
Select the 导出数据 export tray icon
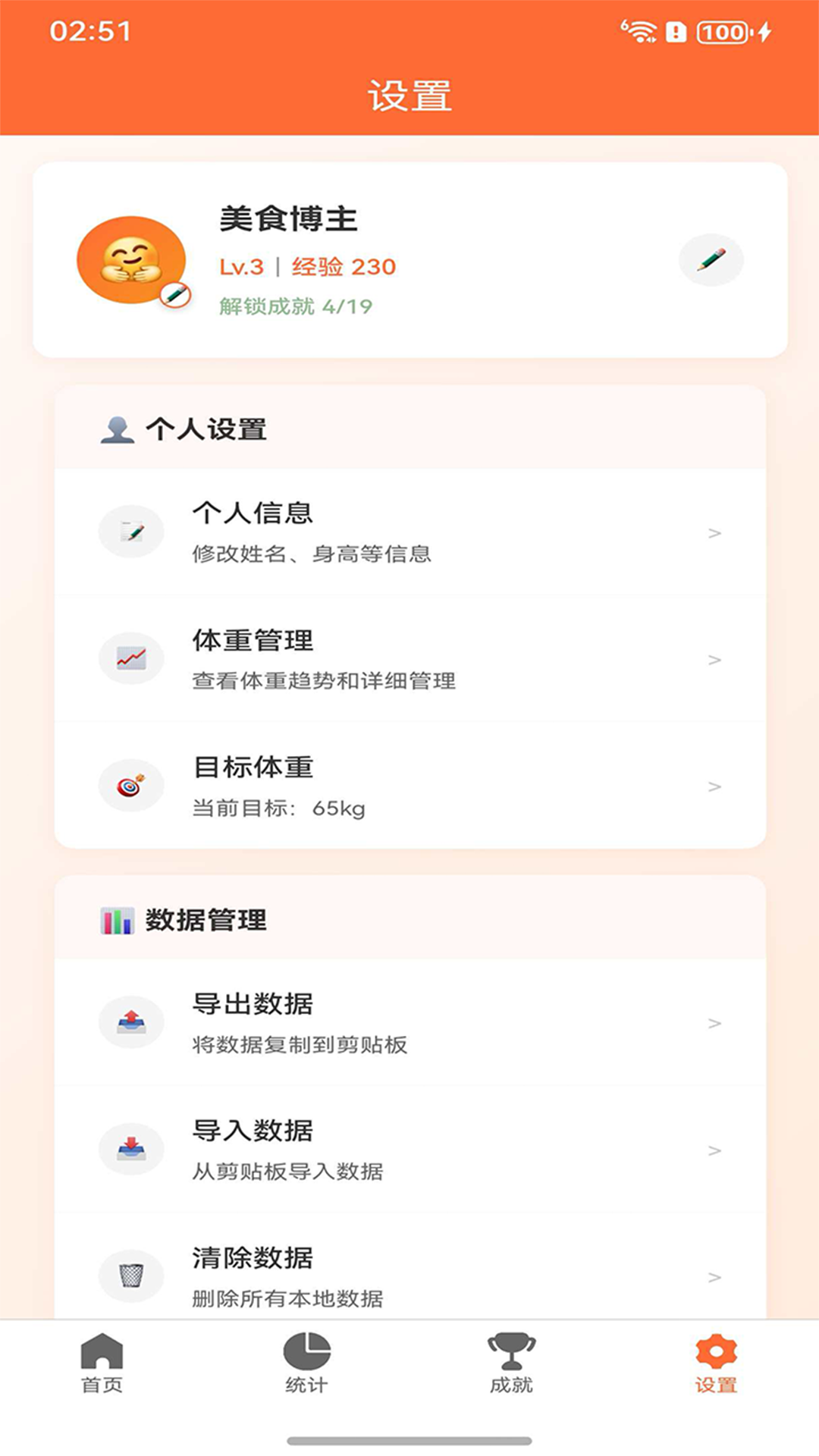coord(131,1022)
